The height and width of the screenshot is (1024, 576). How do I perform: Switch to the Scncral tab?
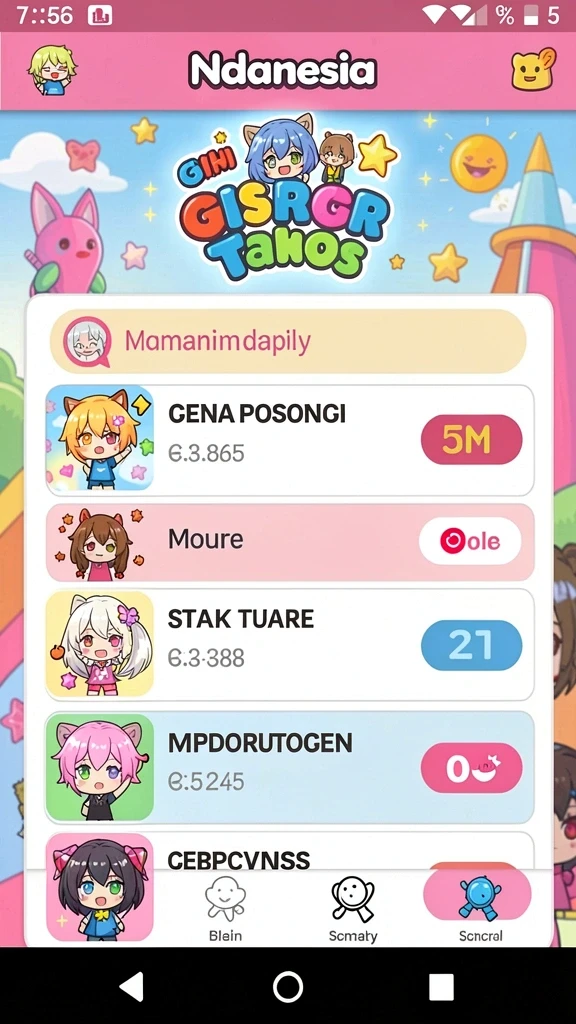click(x=480, y=909)
